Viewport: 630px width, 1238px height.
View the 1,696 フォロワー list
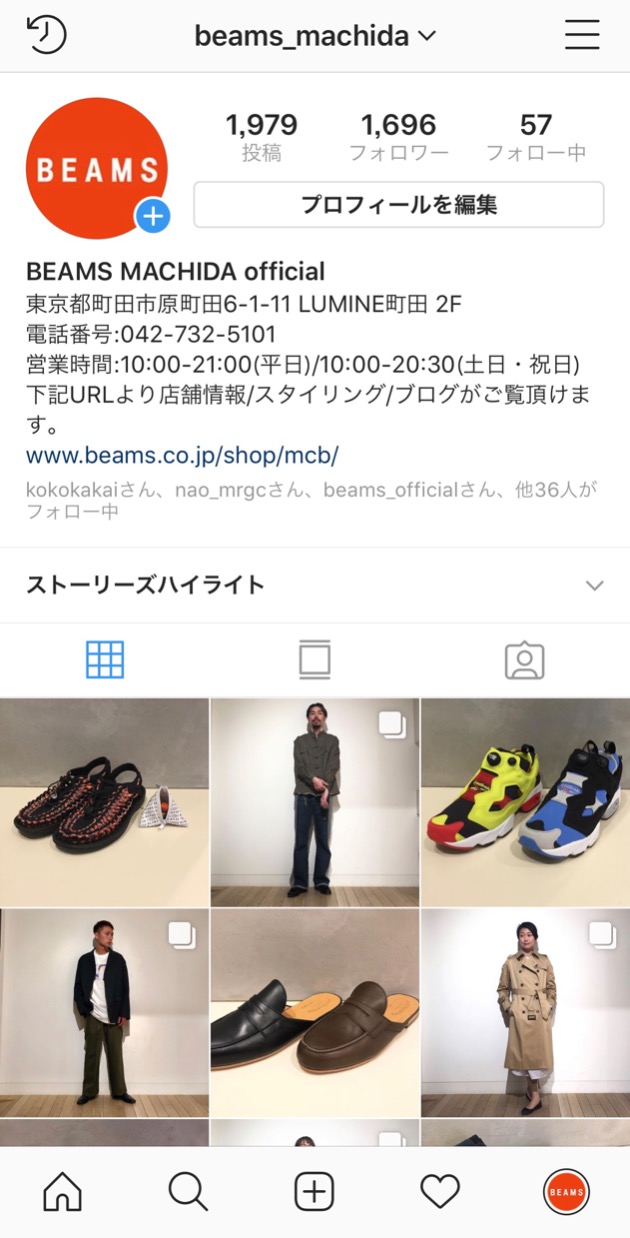398,137
